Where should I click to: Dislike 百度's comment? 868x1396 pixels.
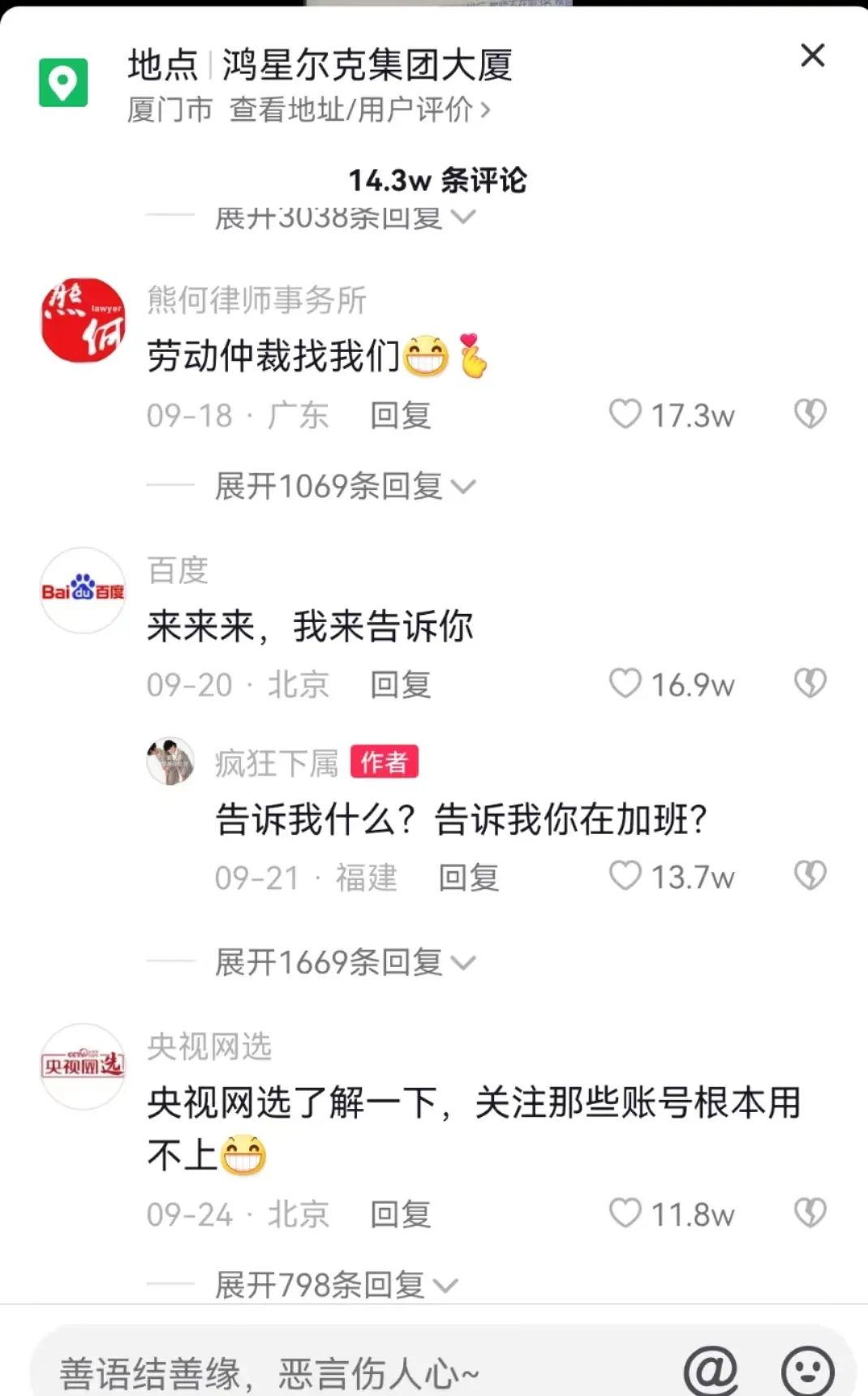coord(810,684)
